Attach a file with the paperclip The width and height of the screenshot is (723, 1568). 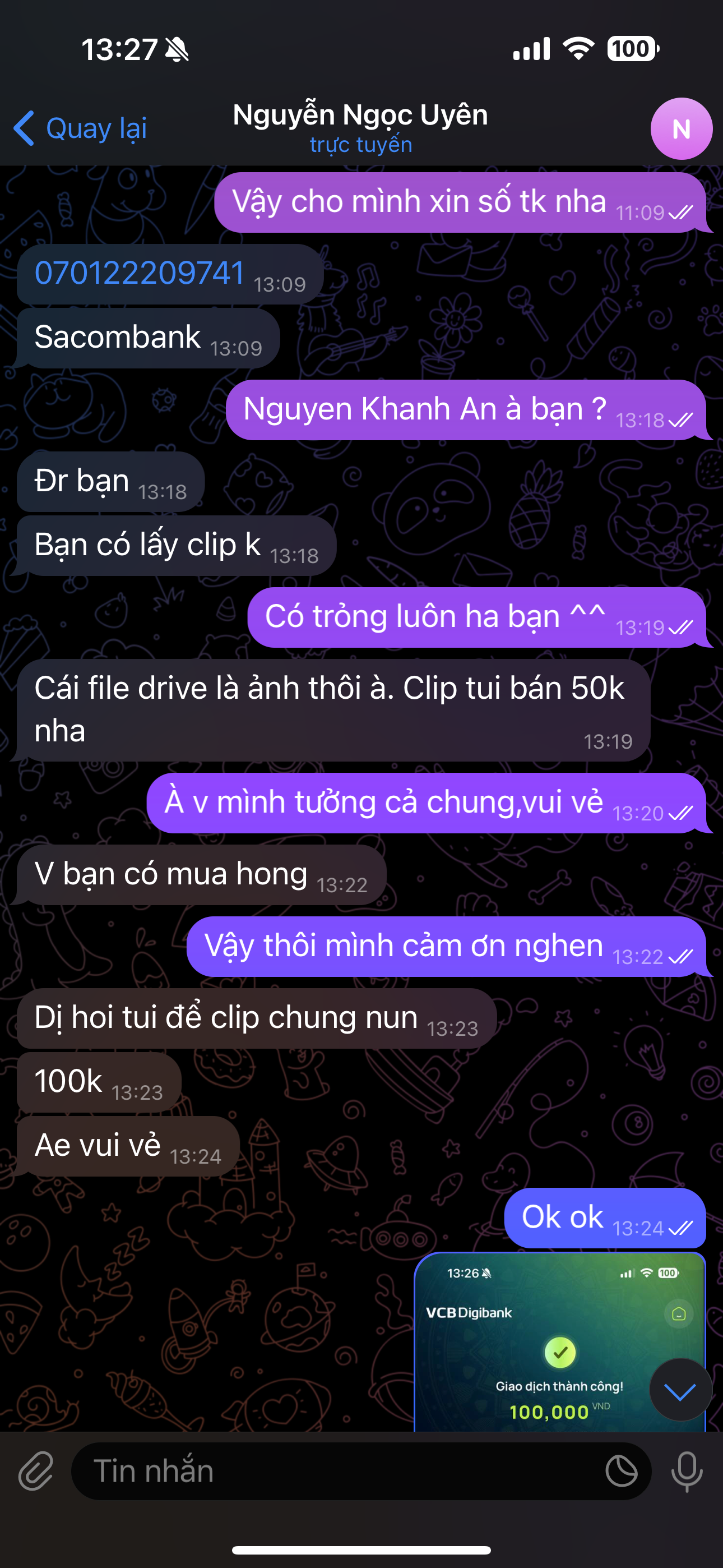(36, 1470)
